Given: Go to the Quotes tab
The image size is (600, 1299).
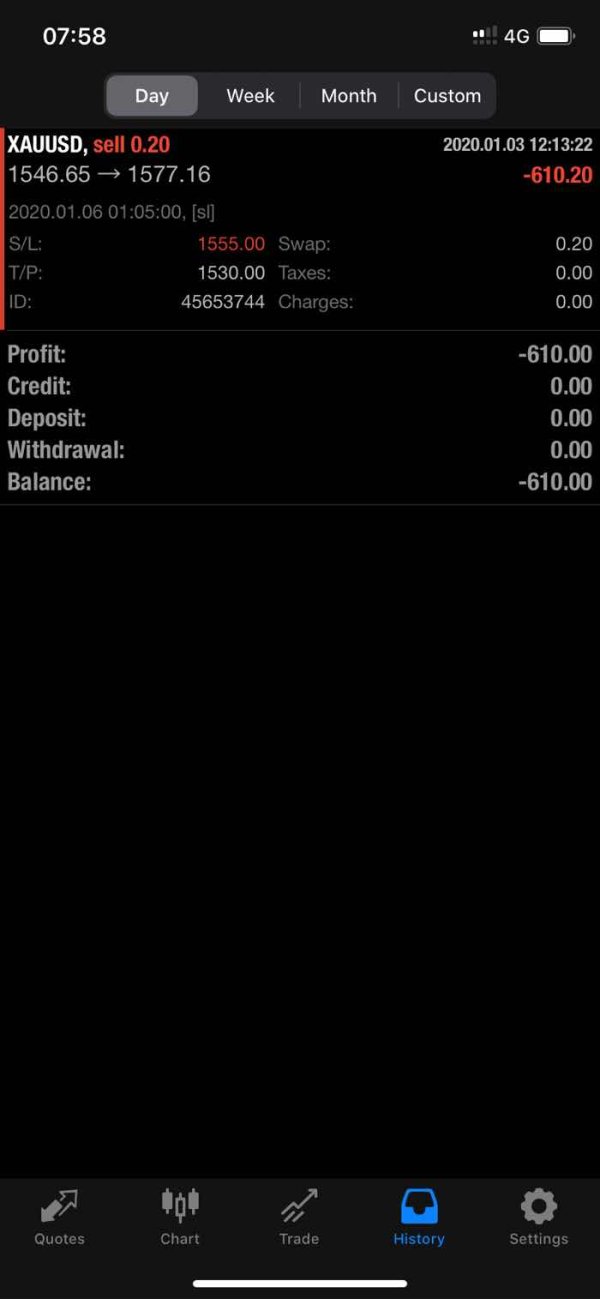Looking at the screenshot, I should coord(60,1218).
